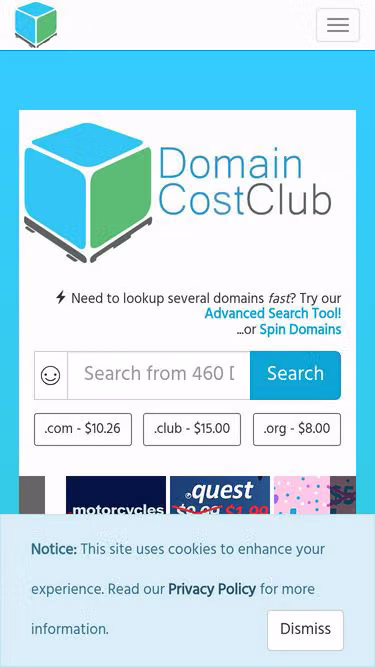Open the .quest domain promo tile
The image size is (375, 667).
(x=220, y=495)
